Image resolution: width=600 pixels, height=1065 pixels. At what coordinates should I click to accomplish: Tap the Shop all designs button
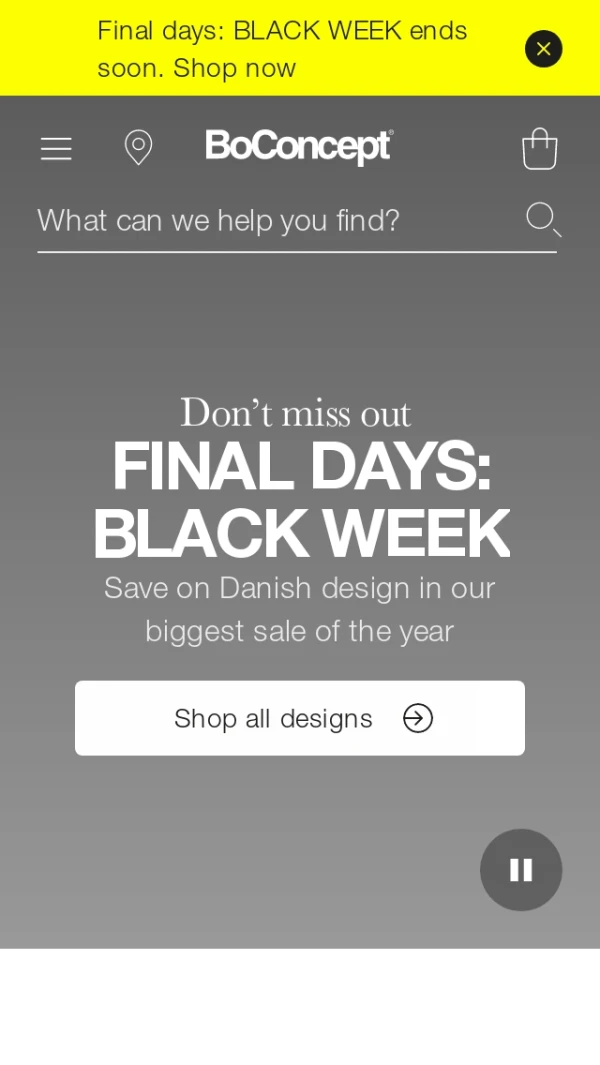point(299,718)
